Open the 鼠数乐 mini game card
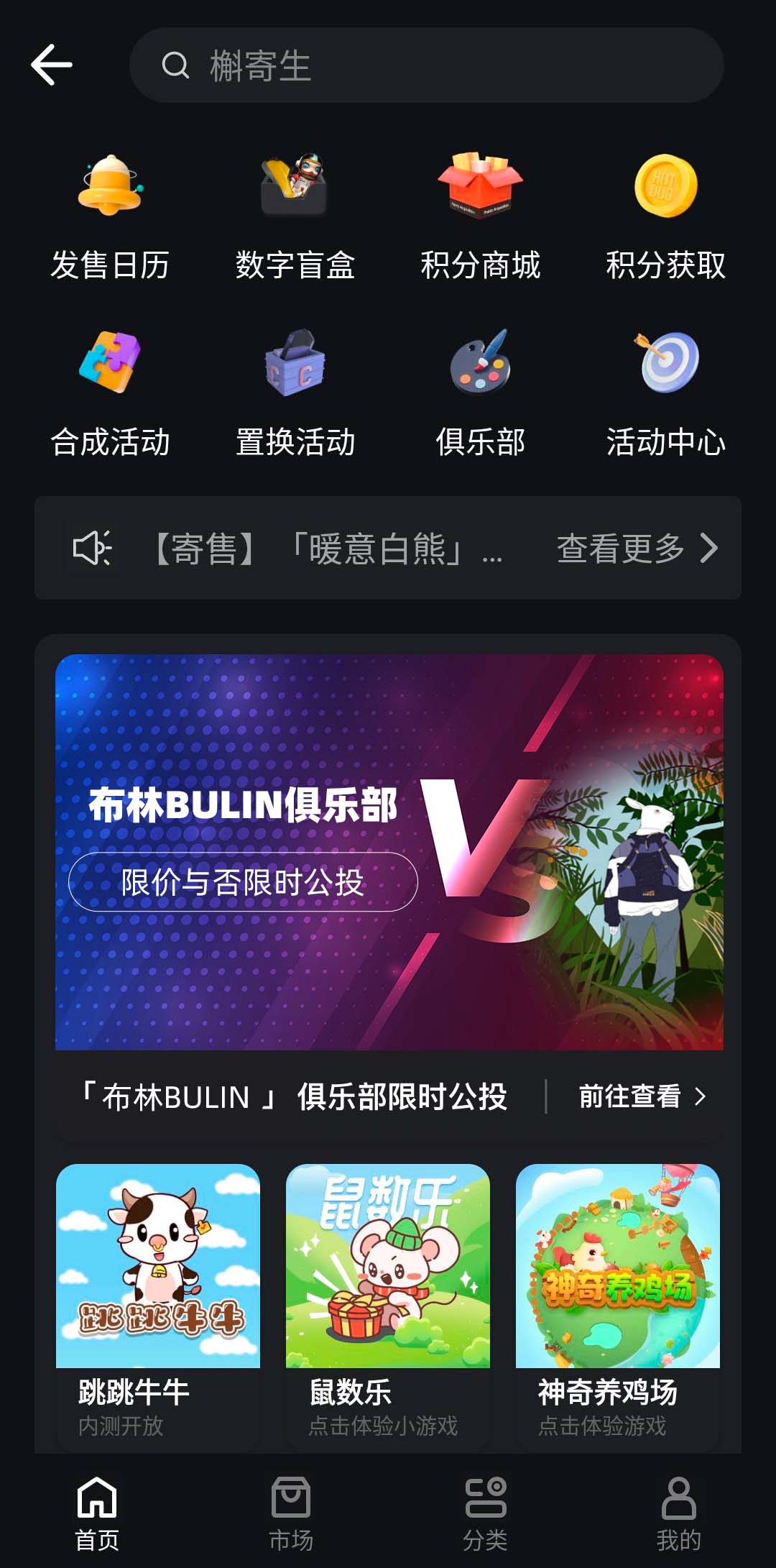 pos(388,1298)
